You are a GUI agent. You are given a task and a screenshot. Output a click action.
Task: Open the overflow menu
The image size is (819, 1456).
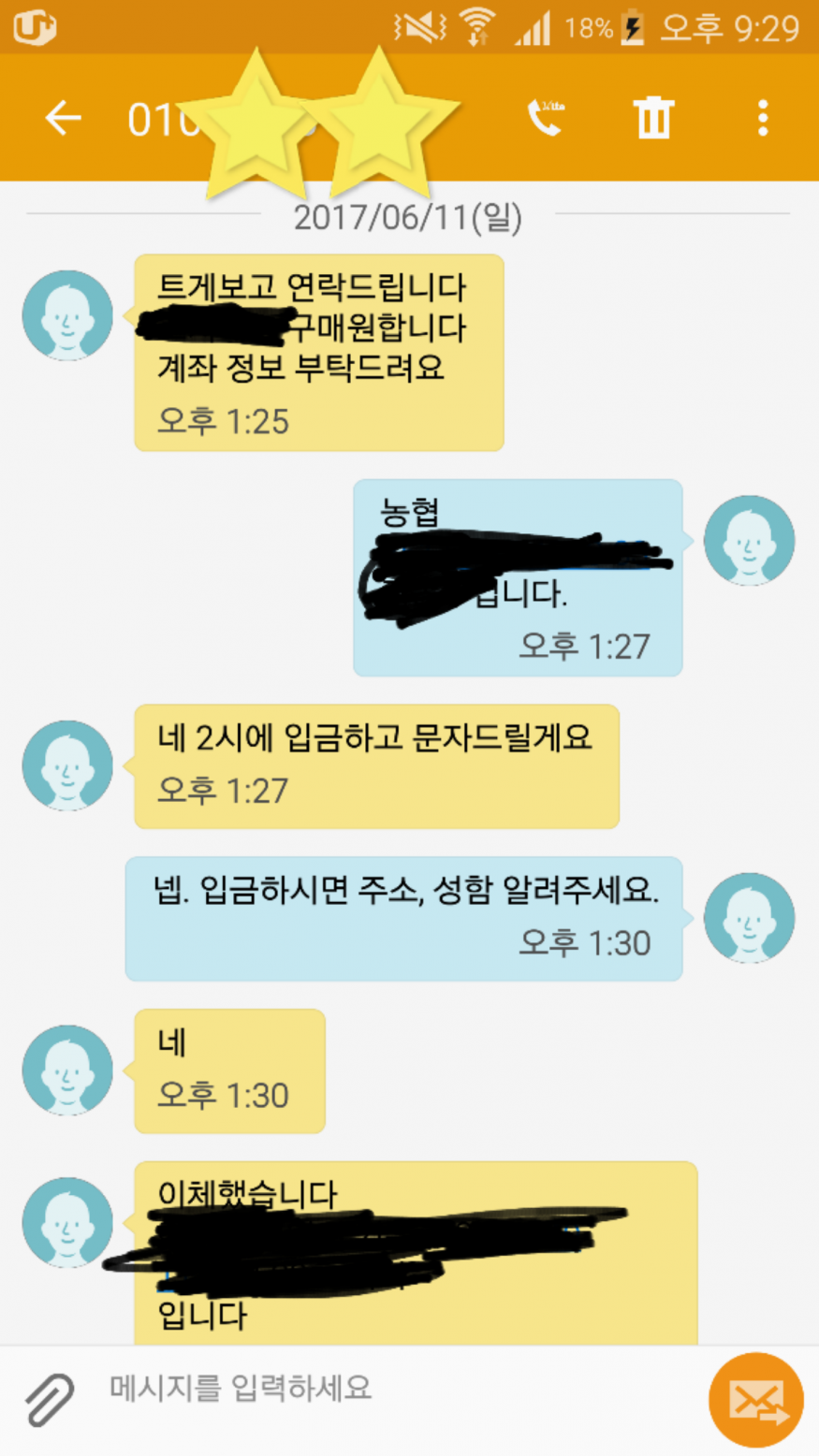pos(763,118)
